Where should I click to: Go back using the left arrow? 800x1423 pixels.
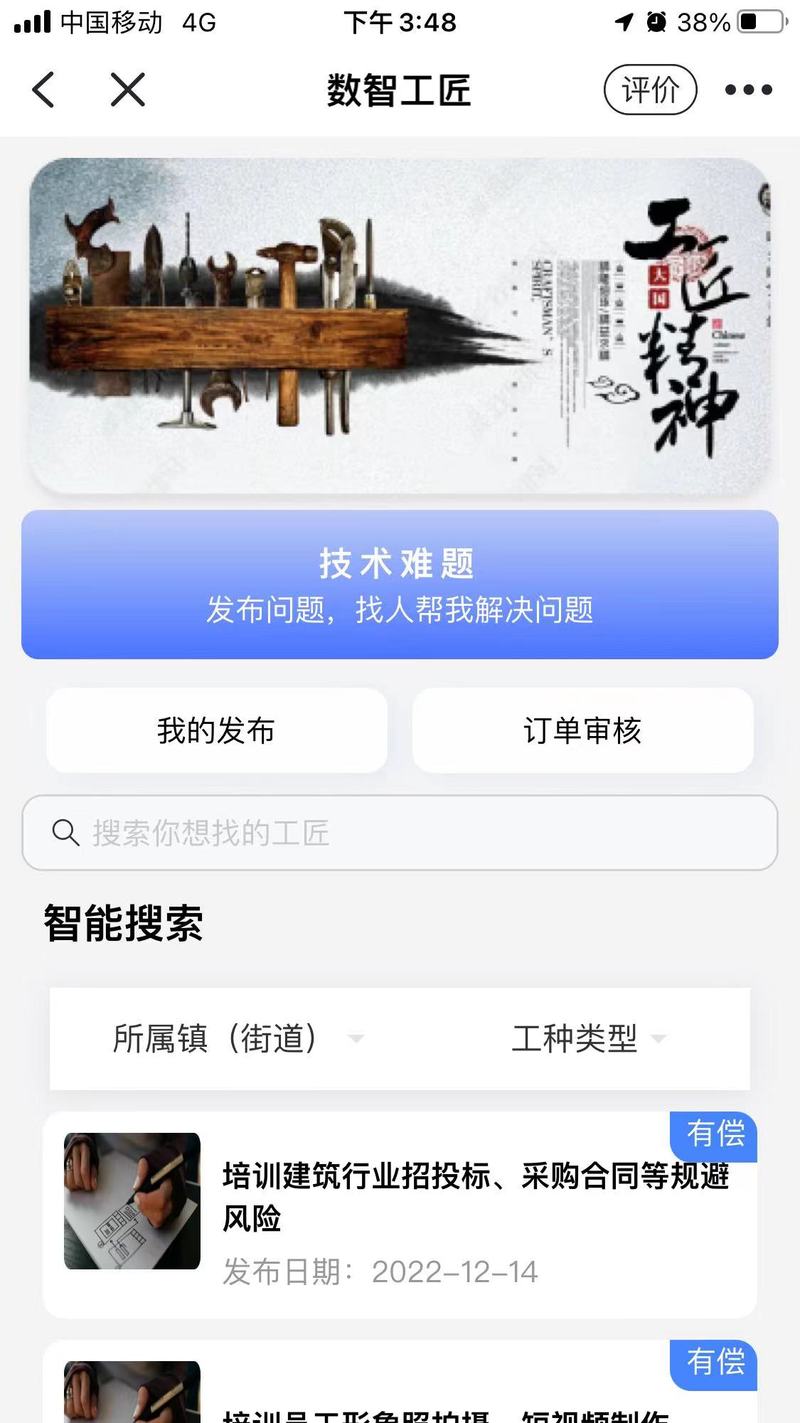pyautogui.click(x=44, y=90)
